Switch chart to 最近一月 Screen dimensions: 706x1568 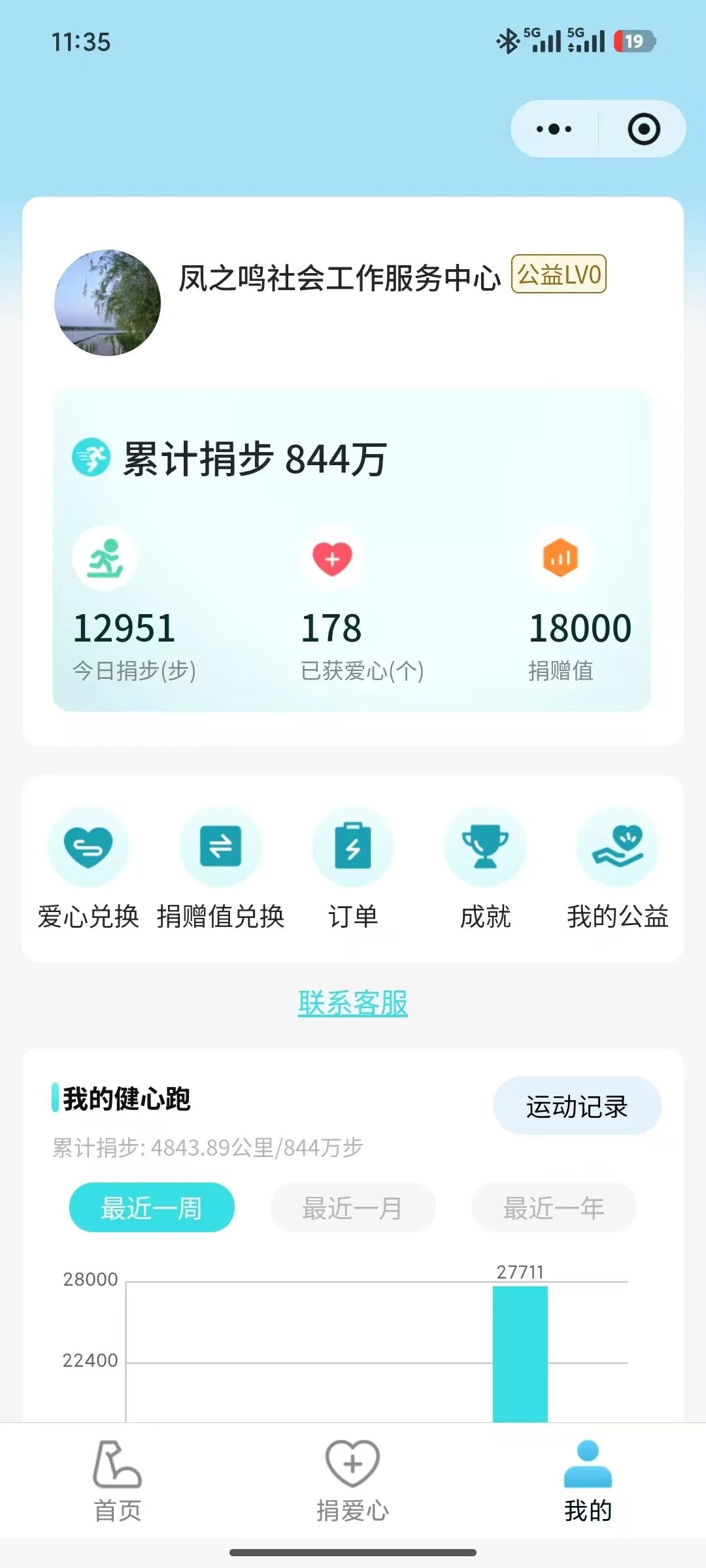[352, 1208]
